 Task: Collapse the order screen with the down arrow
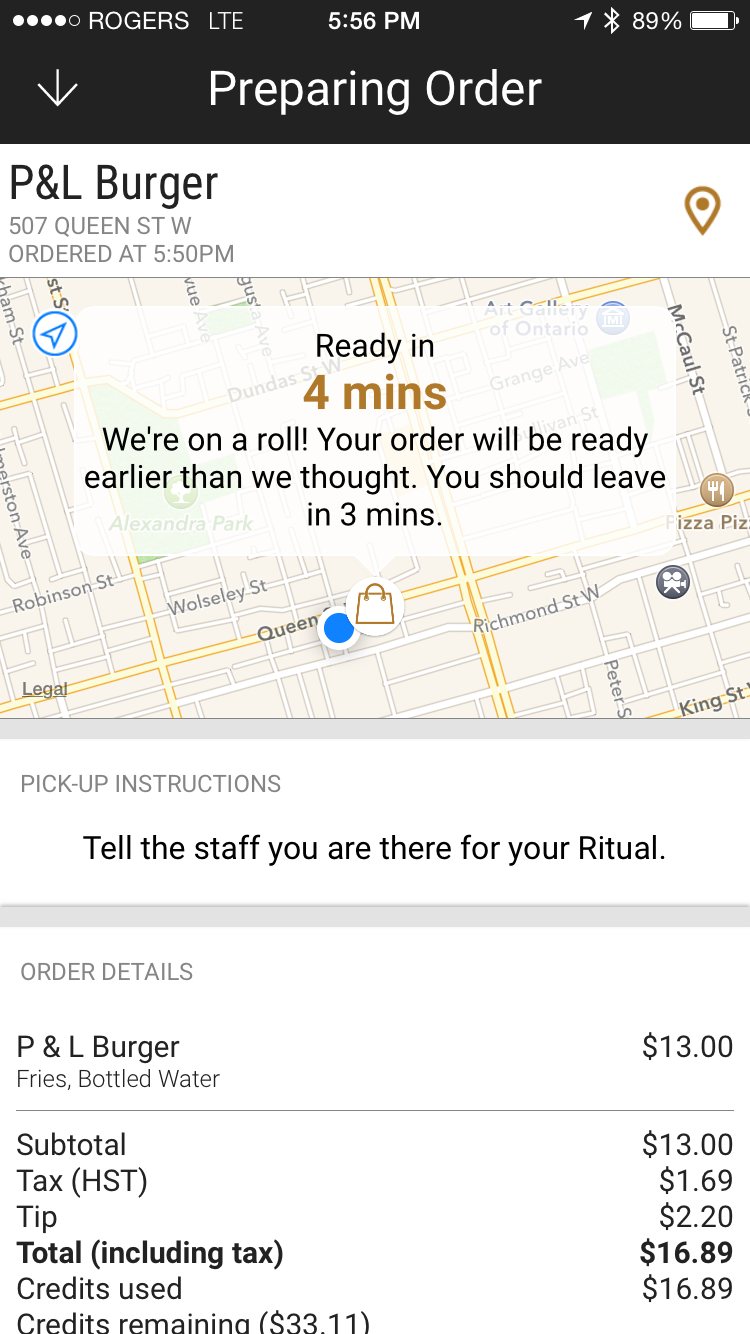click(x=57, y=90)
